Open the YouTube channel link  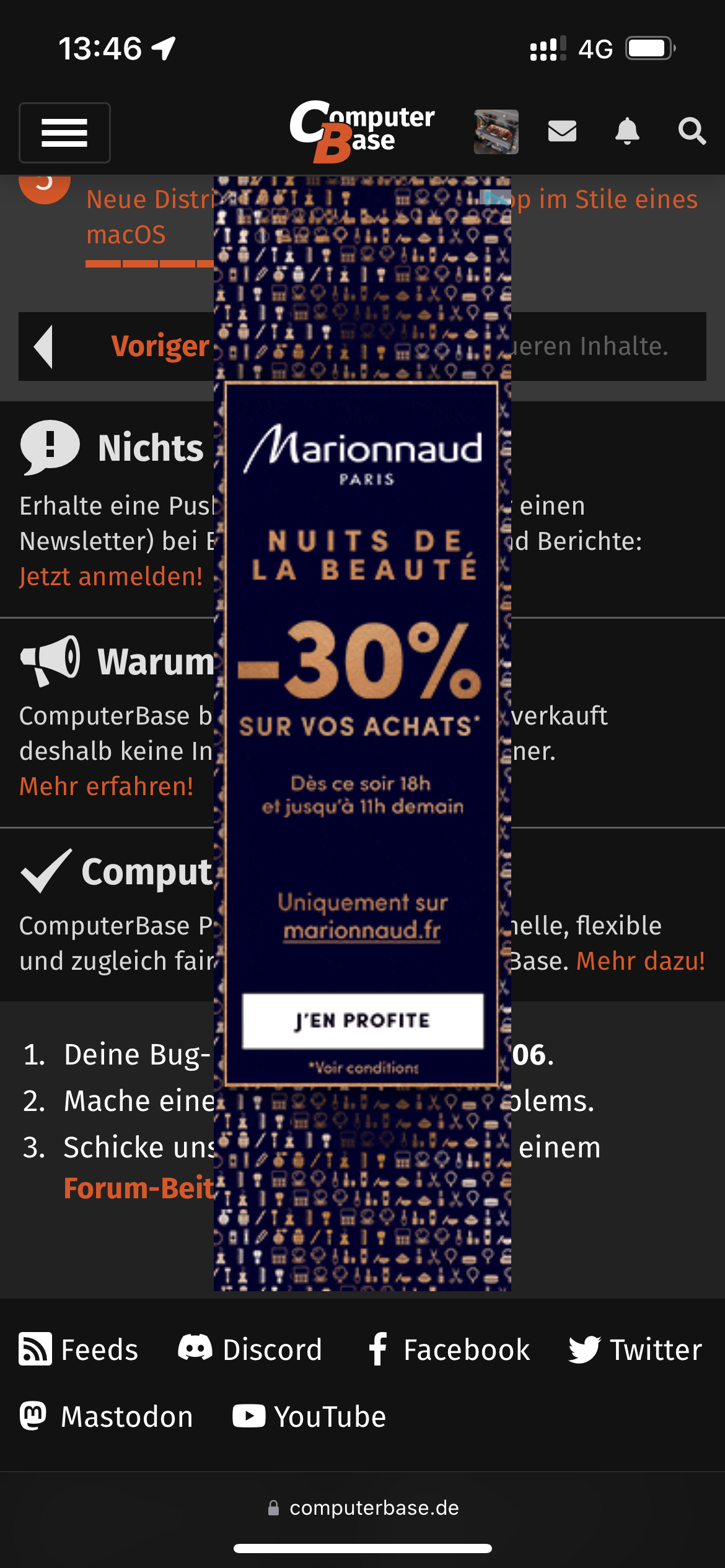coord(309,1417)
